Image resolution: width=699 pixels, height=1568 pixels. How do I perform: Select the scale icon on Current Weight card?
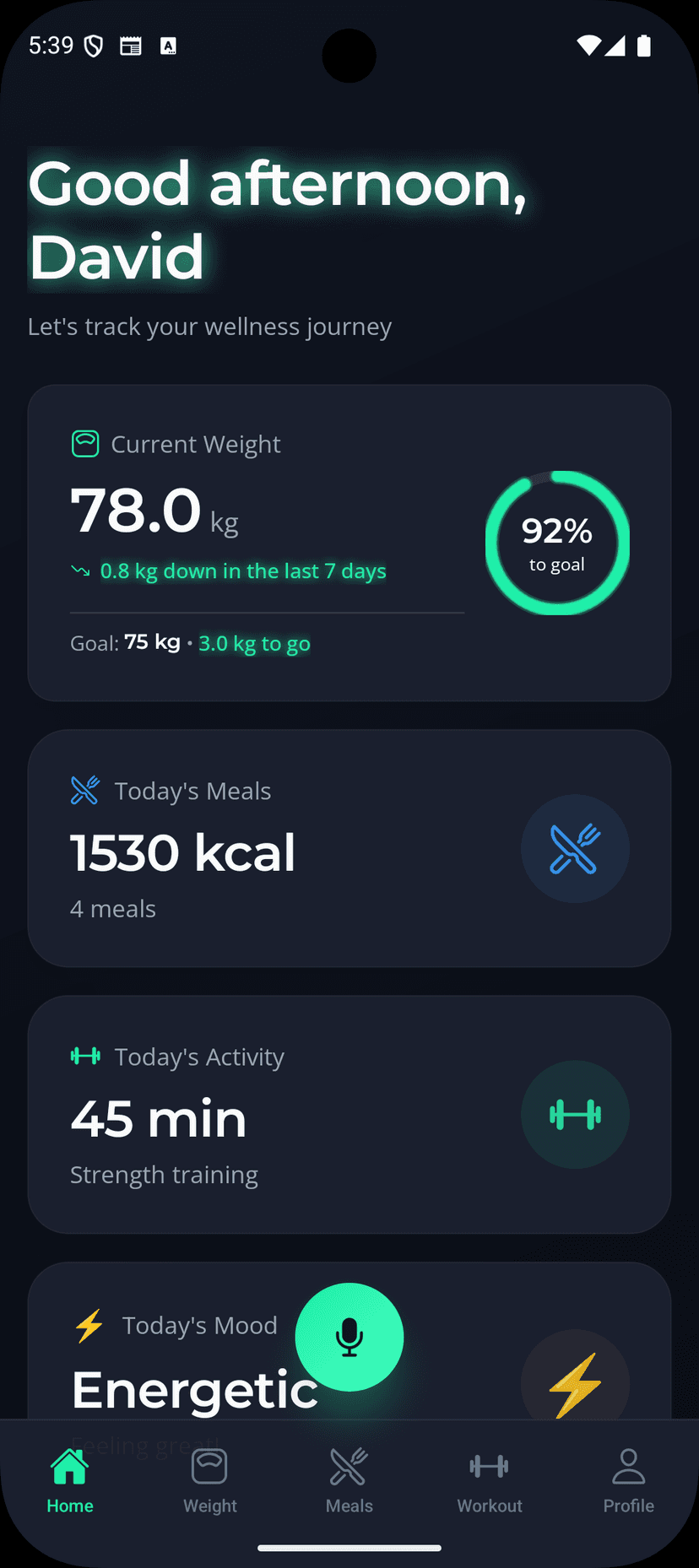[x=84, y=443]
